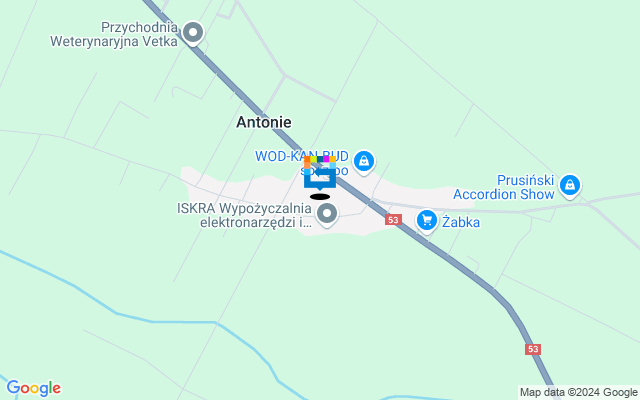640x400 pixels.
Task: Open the Przychodnia Weterynaryjna Vetka place marker
Action: coord(193,34)
